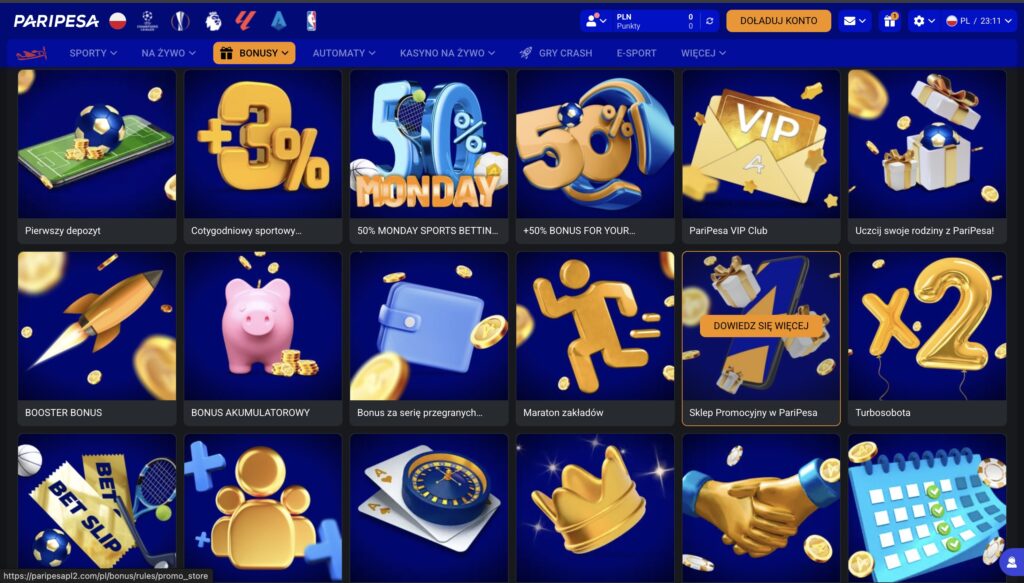
Task: Open the gift box bonuses icon
Action: coord(889,21)
